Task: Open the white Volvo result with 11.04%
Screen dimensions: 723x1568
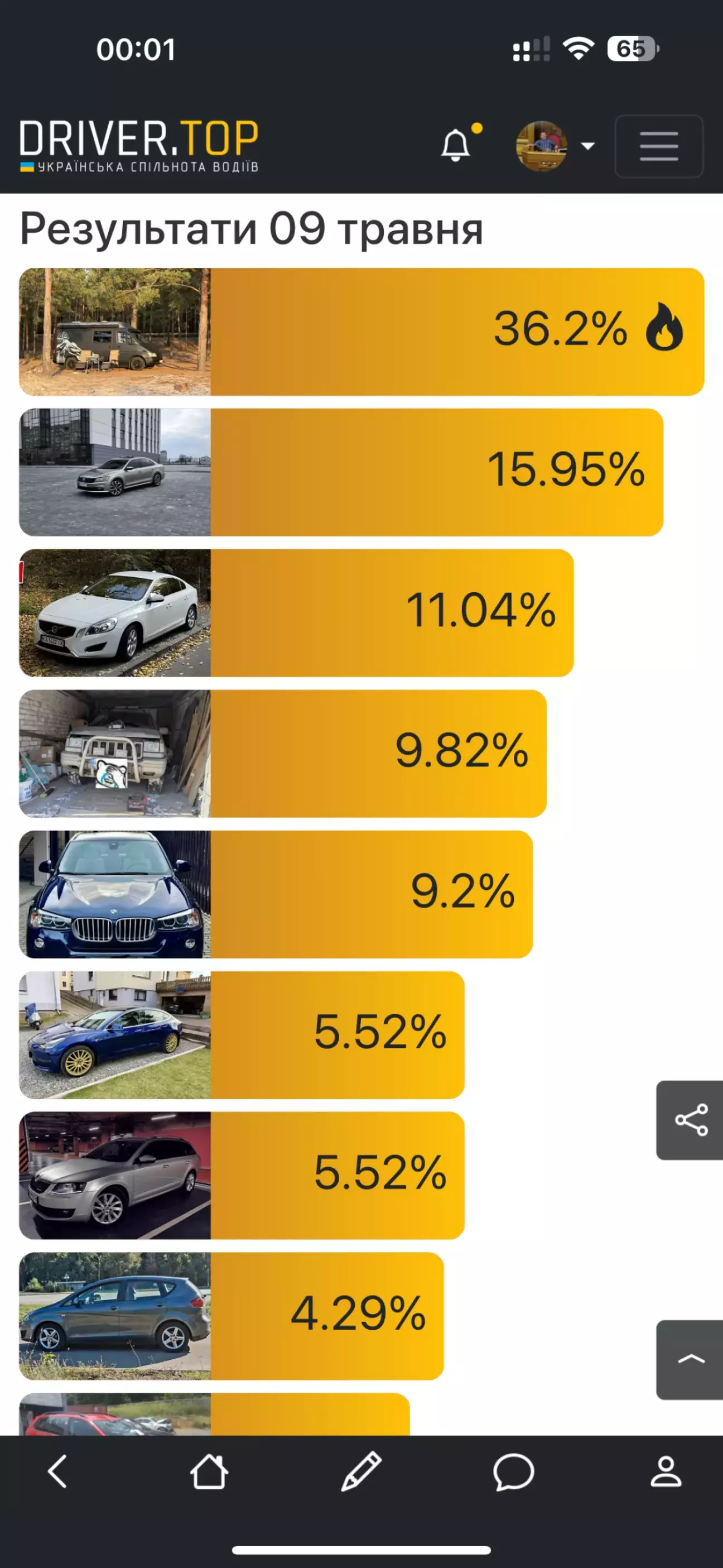Action: click(296, 613)
